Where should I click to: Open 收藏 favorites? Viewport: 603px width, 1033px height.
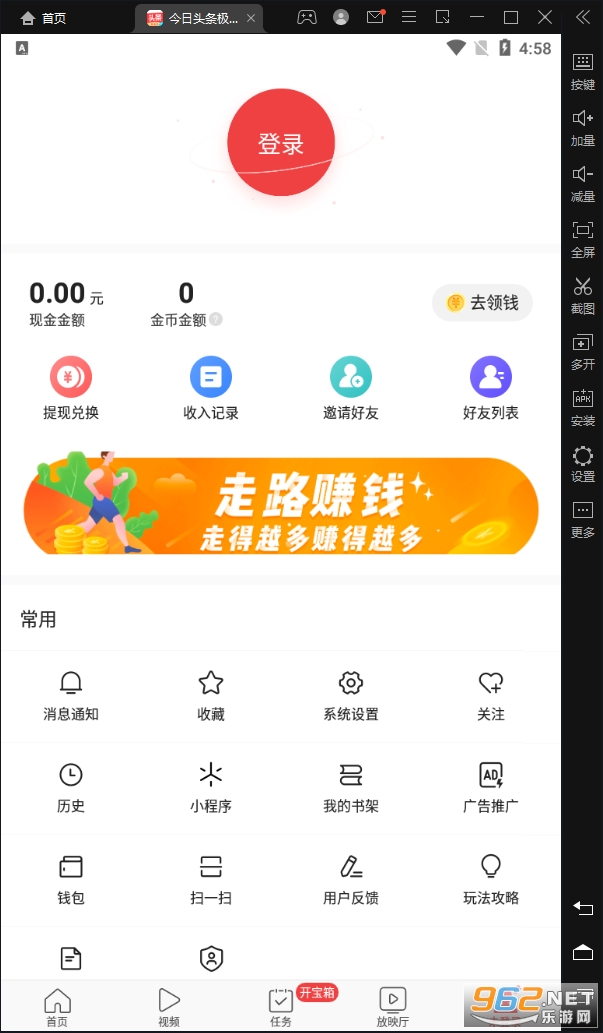[x=211, y=695]
